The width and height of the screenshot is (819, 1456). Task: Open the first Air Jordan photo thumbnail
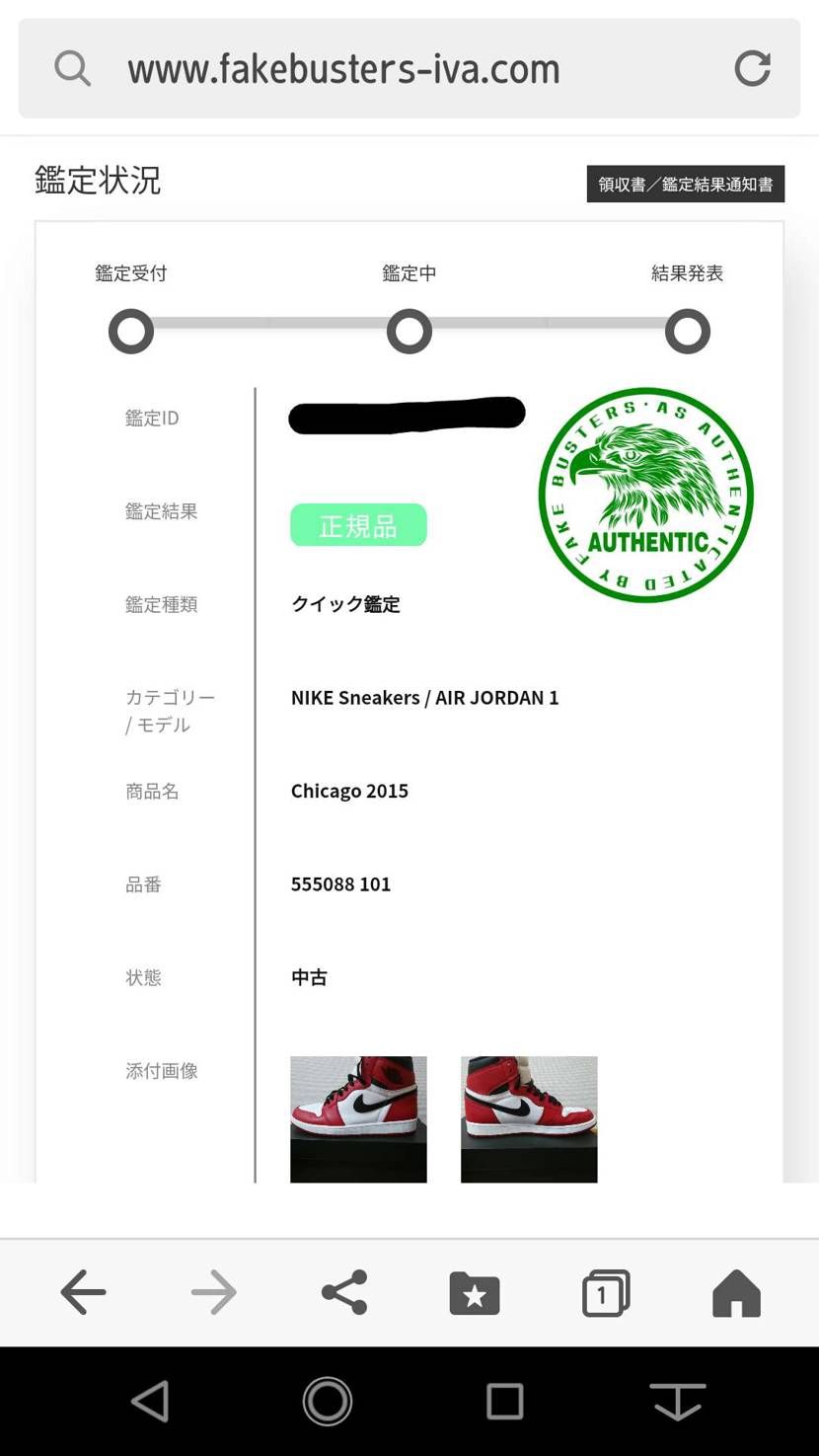click(x=357, y=1118)
